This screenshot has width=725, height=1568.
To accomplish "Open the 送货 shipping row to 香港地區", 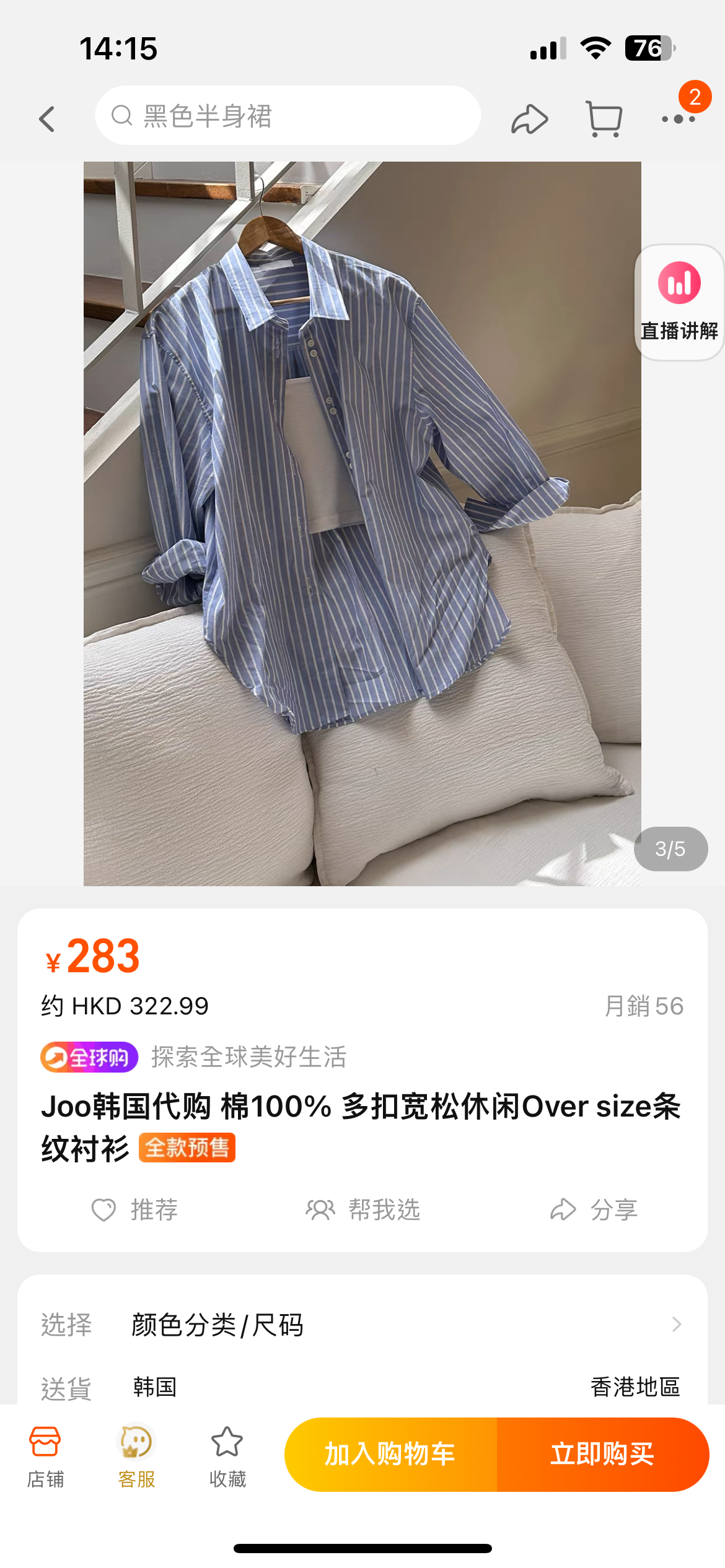I will [362, 1387].
